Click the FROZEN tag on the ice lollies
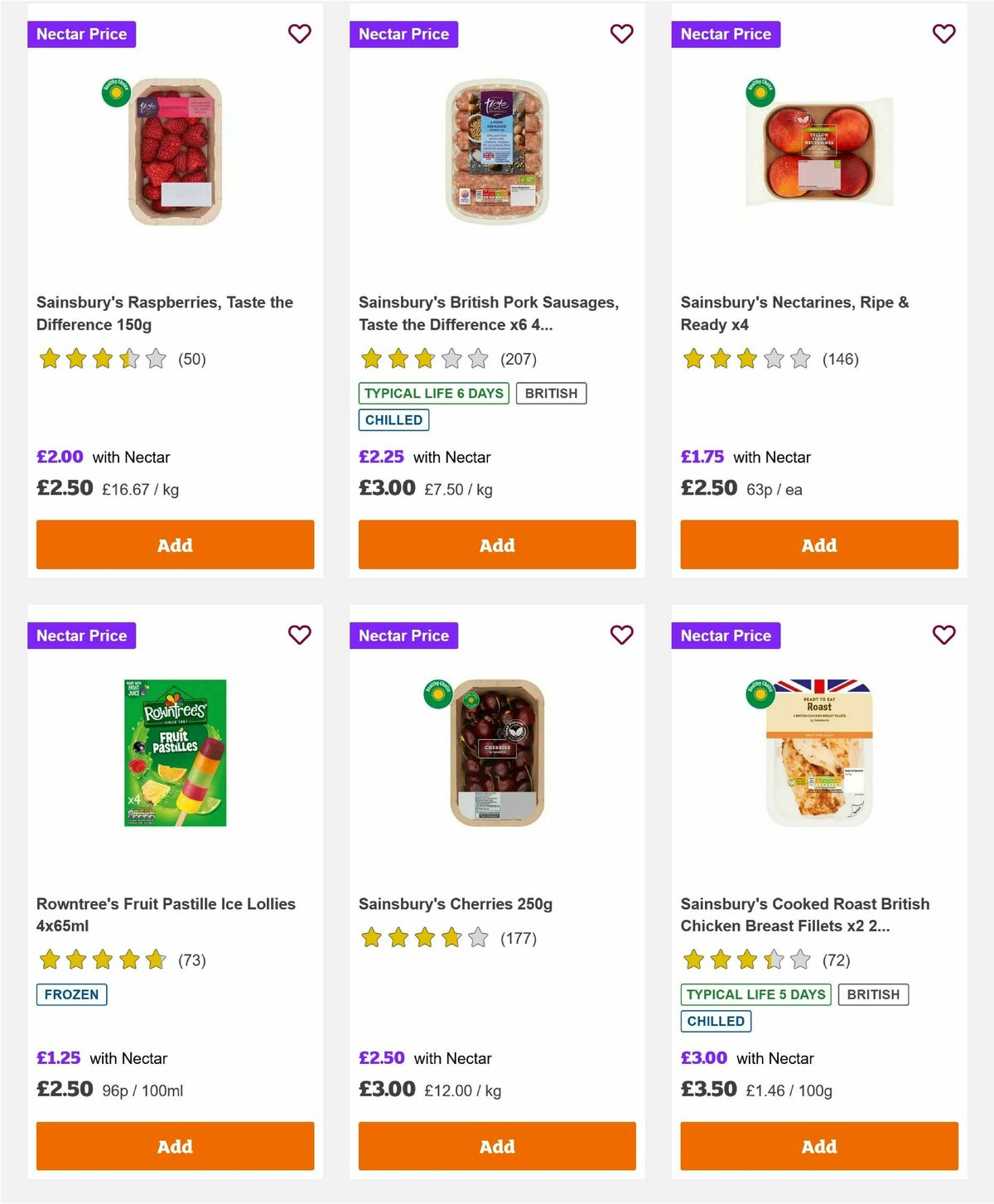Screen dimensions: 994x1204 pyautogui.click(x=71, y=994)
